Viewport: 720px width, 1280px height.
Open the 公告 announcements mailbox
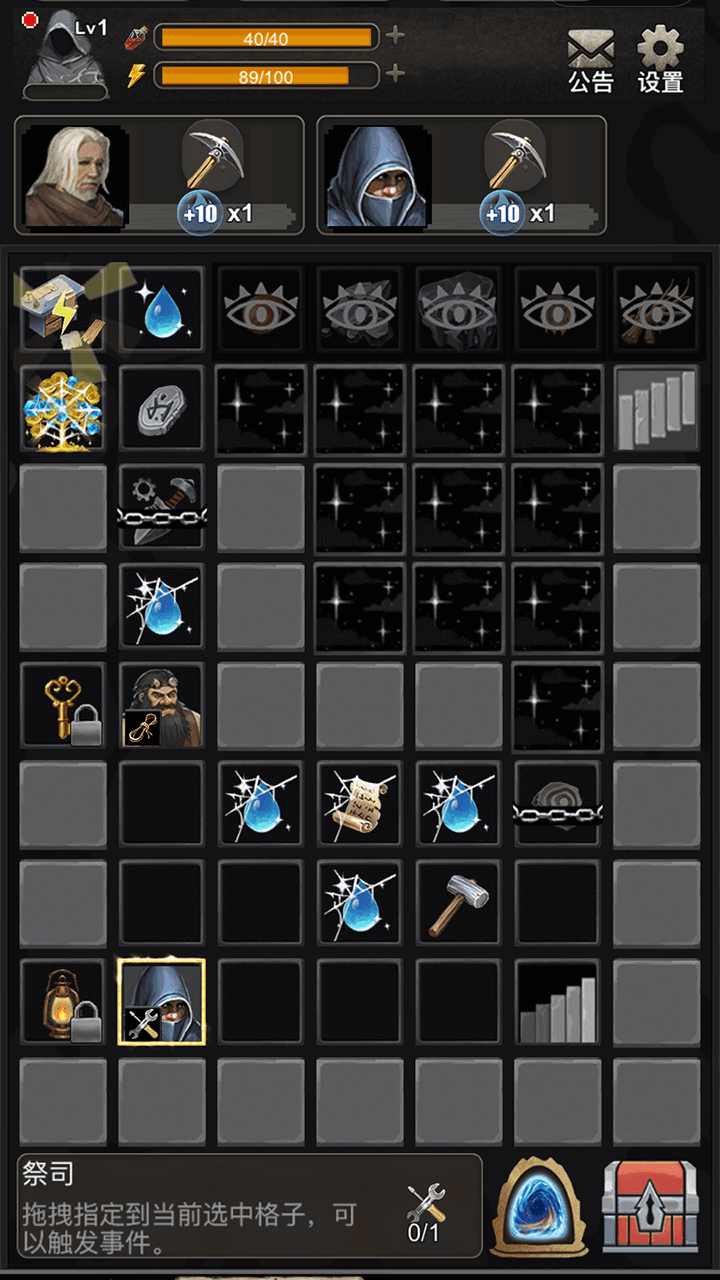[x=590, y=62]
